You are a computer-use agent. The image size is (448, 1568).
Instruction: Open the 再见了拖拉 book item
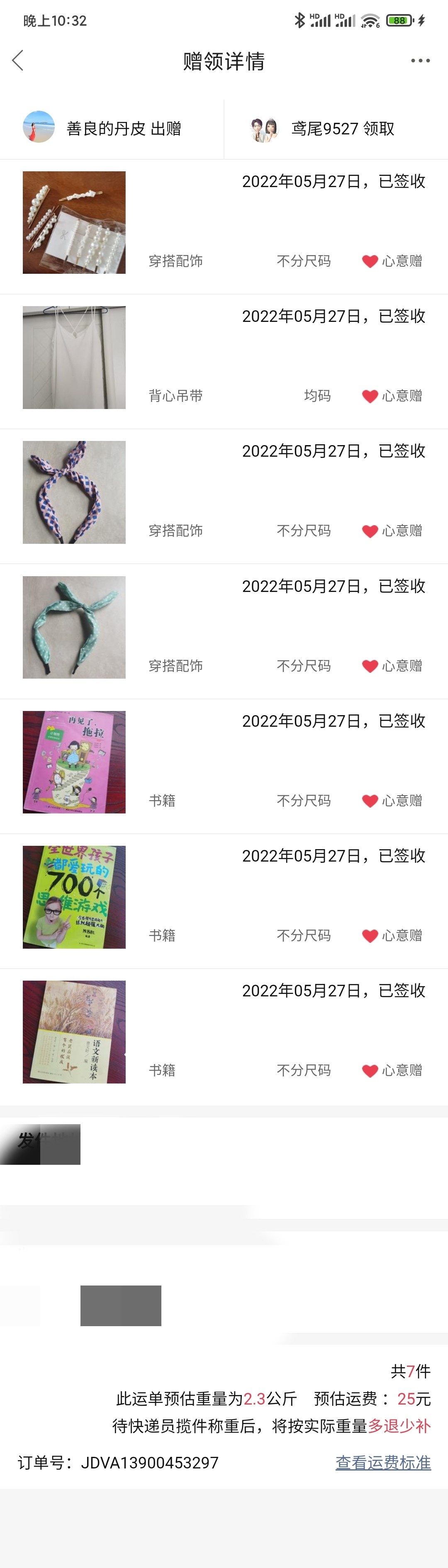[74, 762]
